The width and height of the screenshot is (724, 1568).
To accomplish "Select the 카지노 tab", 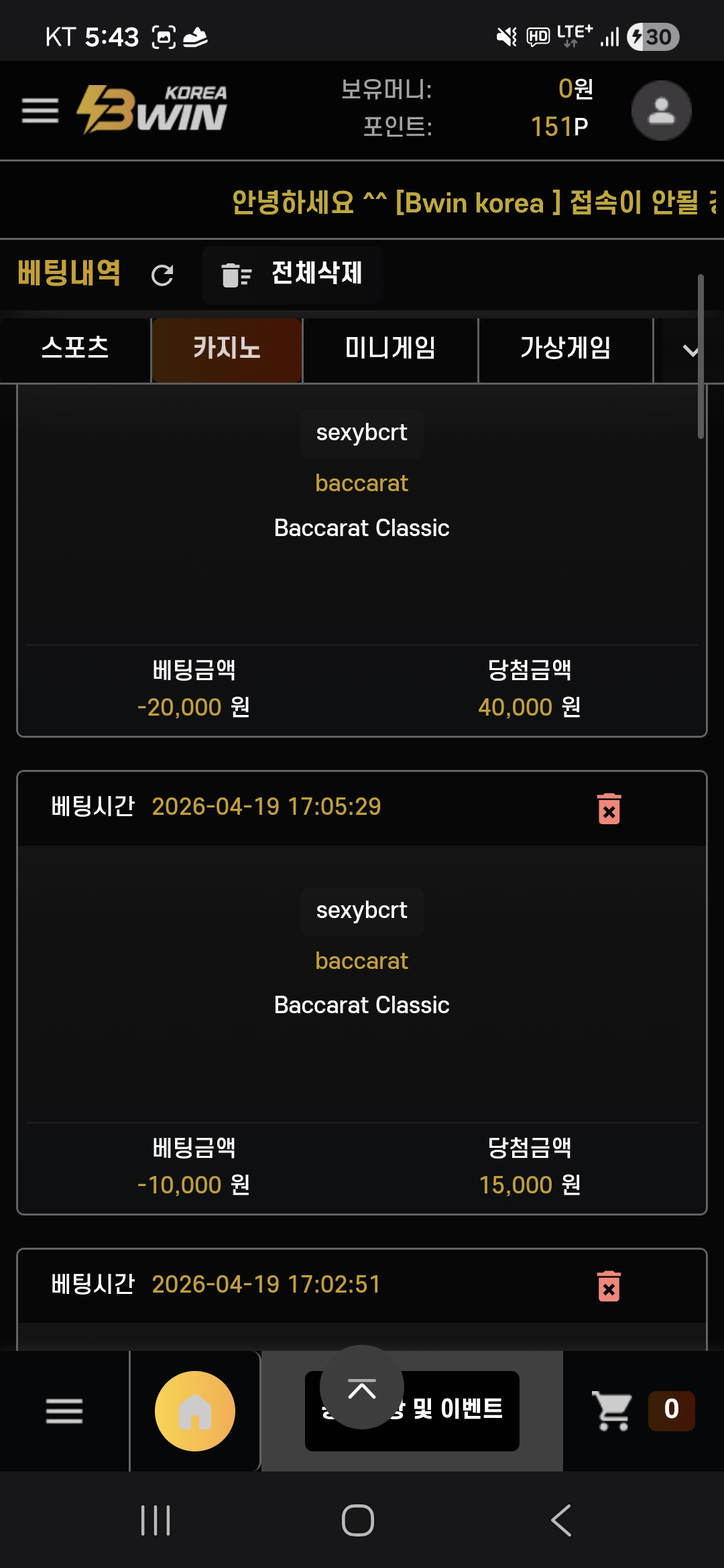I will 227,349.
